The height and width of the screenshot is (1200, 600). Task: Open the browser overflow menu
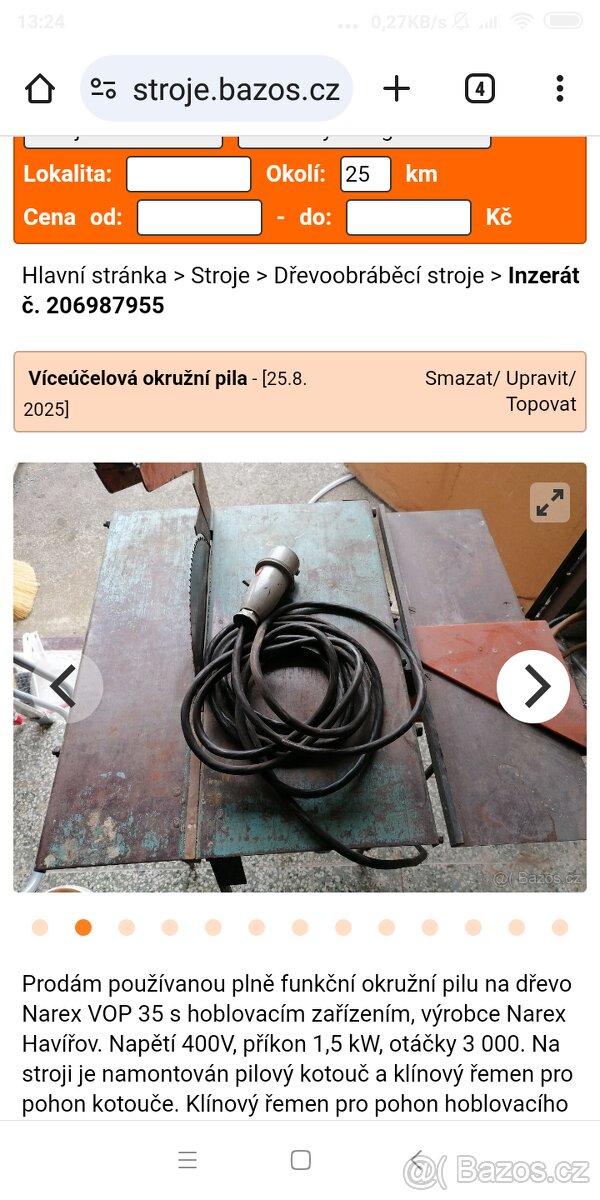[560, 89]
